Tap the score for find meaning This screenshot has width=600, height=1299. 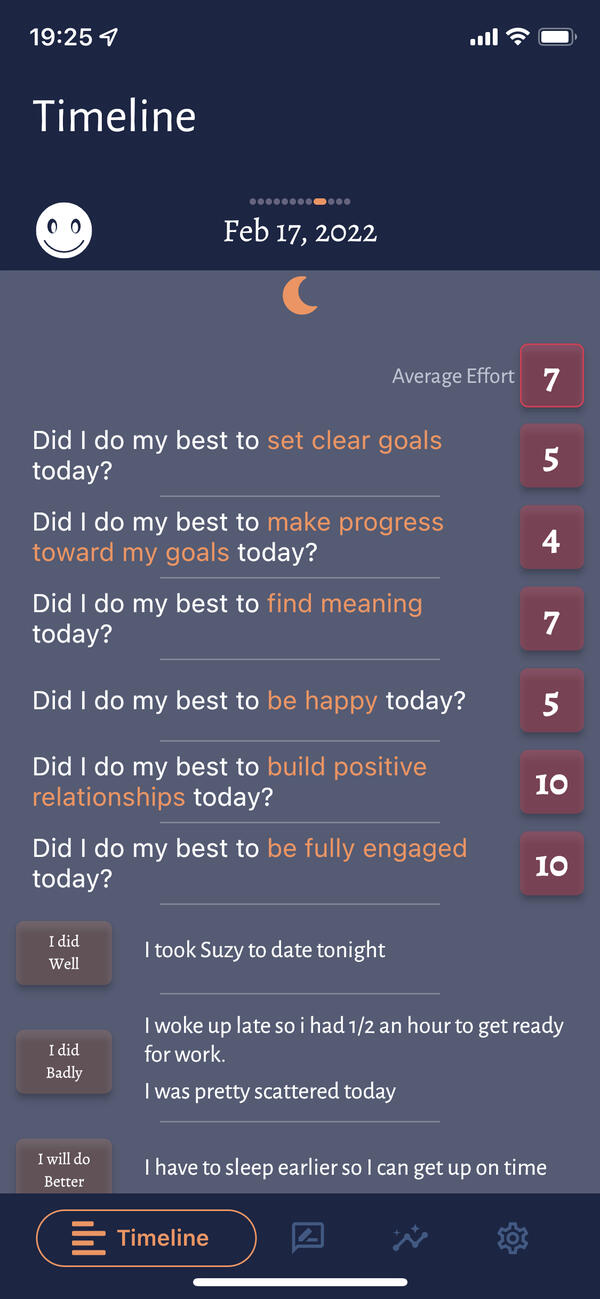click(551, 620)
